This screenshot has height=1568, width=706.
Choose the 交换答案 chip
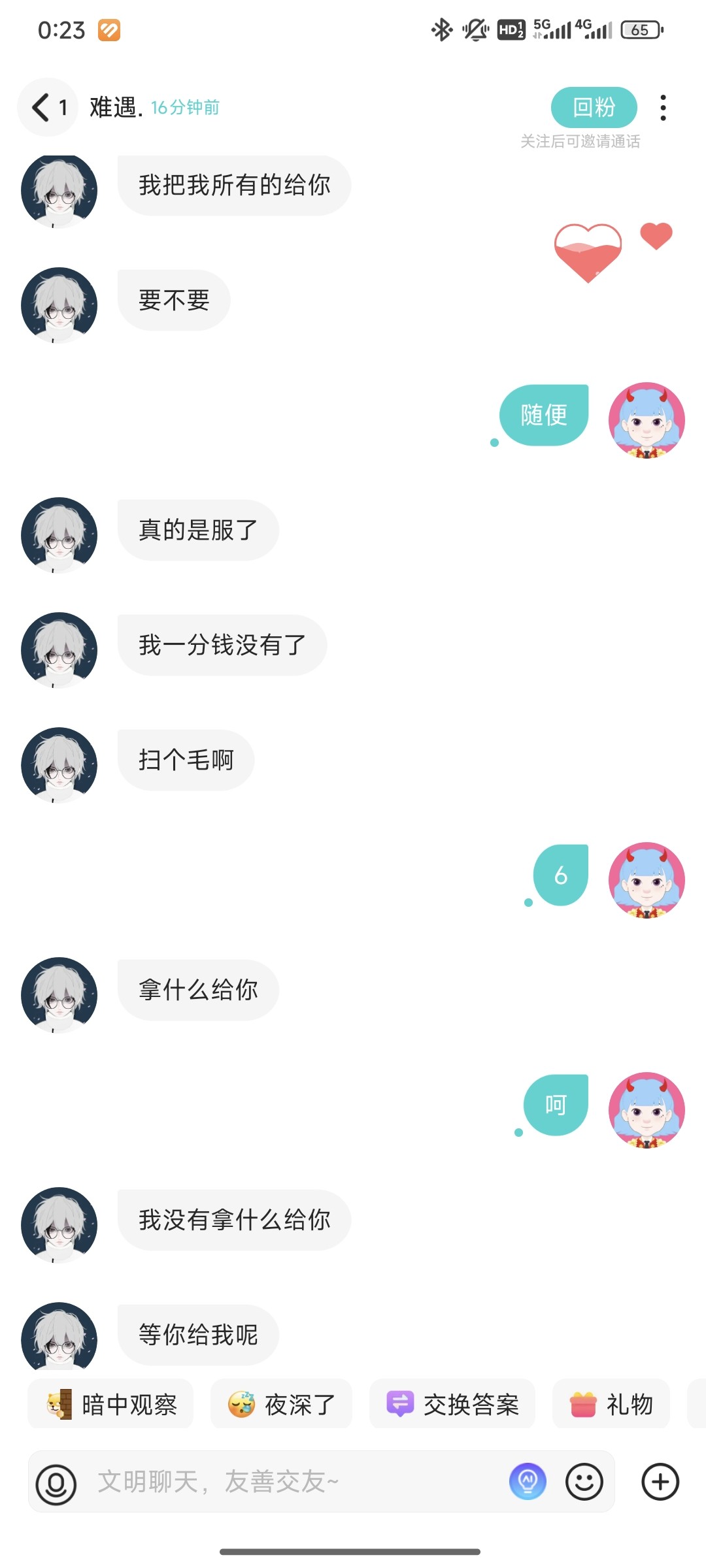tap(452, 1404)
